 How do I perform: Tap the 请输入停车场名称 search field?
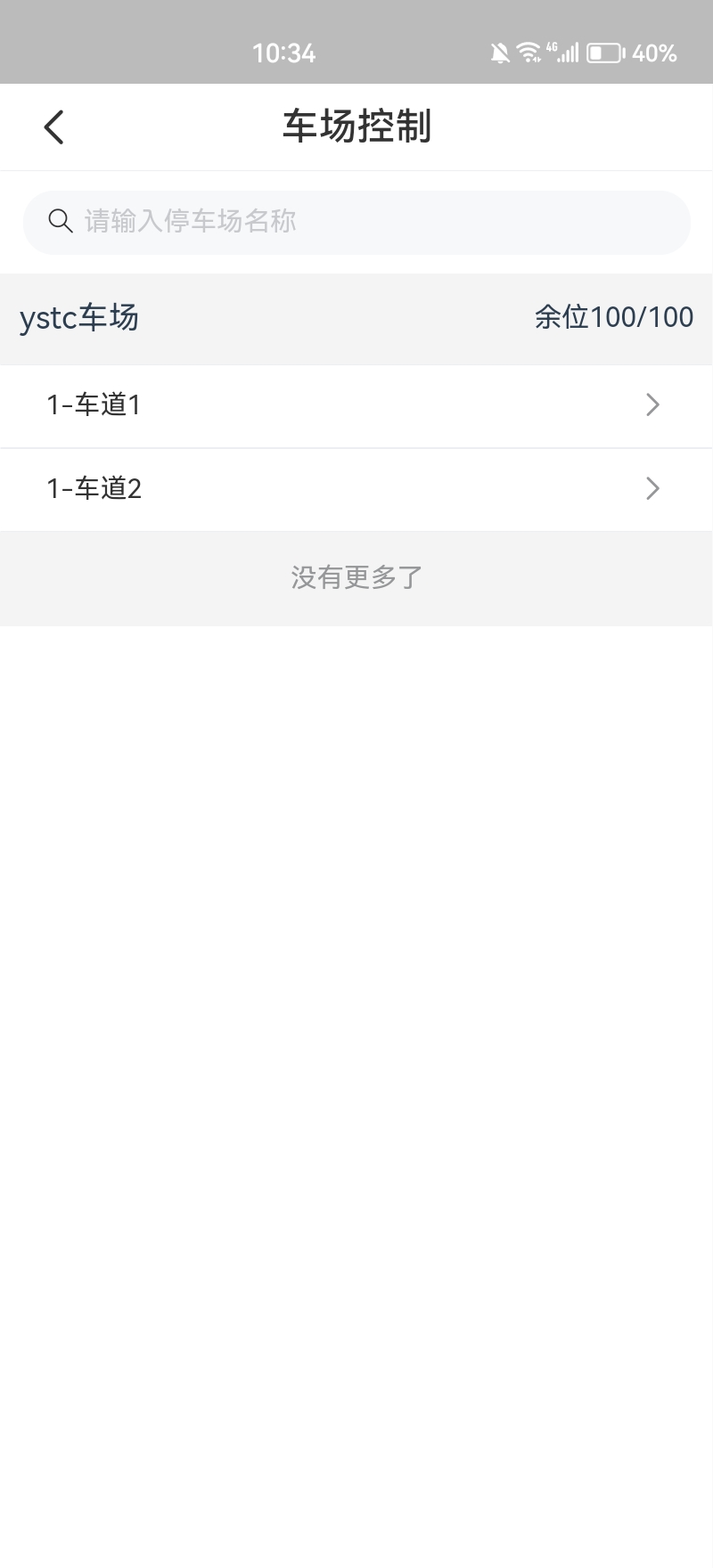coord(356,220)
